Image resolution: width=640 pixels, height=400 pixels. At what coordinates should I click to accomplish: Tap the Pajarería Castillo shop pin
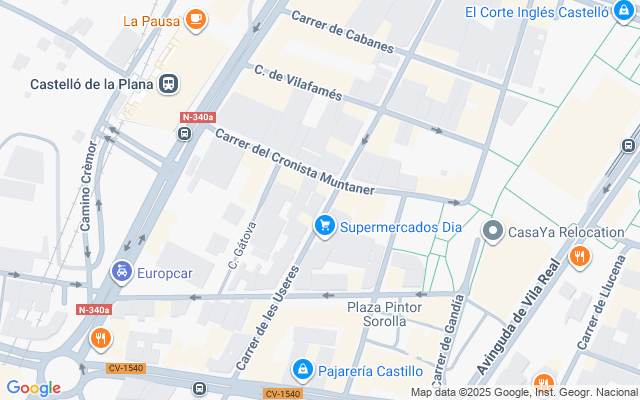(301, 370)
